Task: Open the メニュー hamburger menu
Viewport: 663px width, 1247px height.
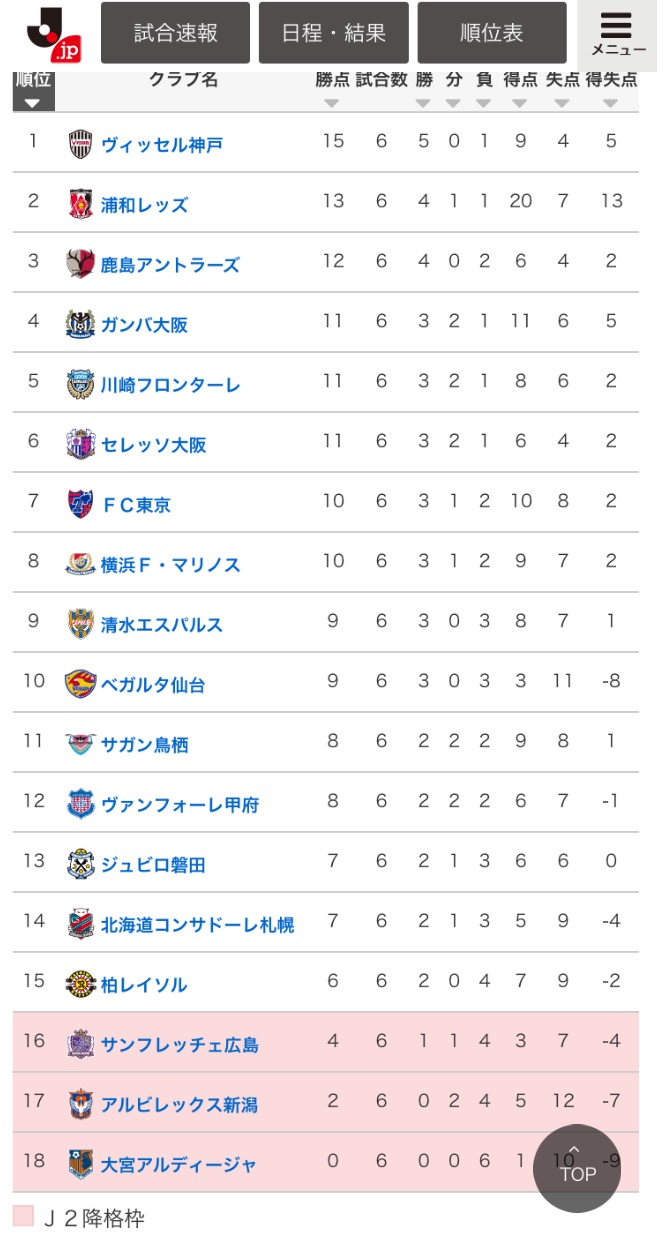Action: point(618,33)
